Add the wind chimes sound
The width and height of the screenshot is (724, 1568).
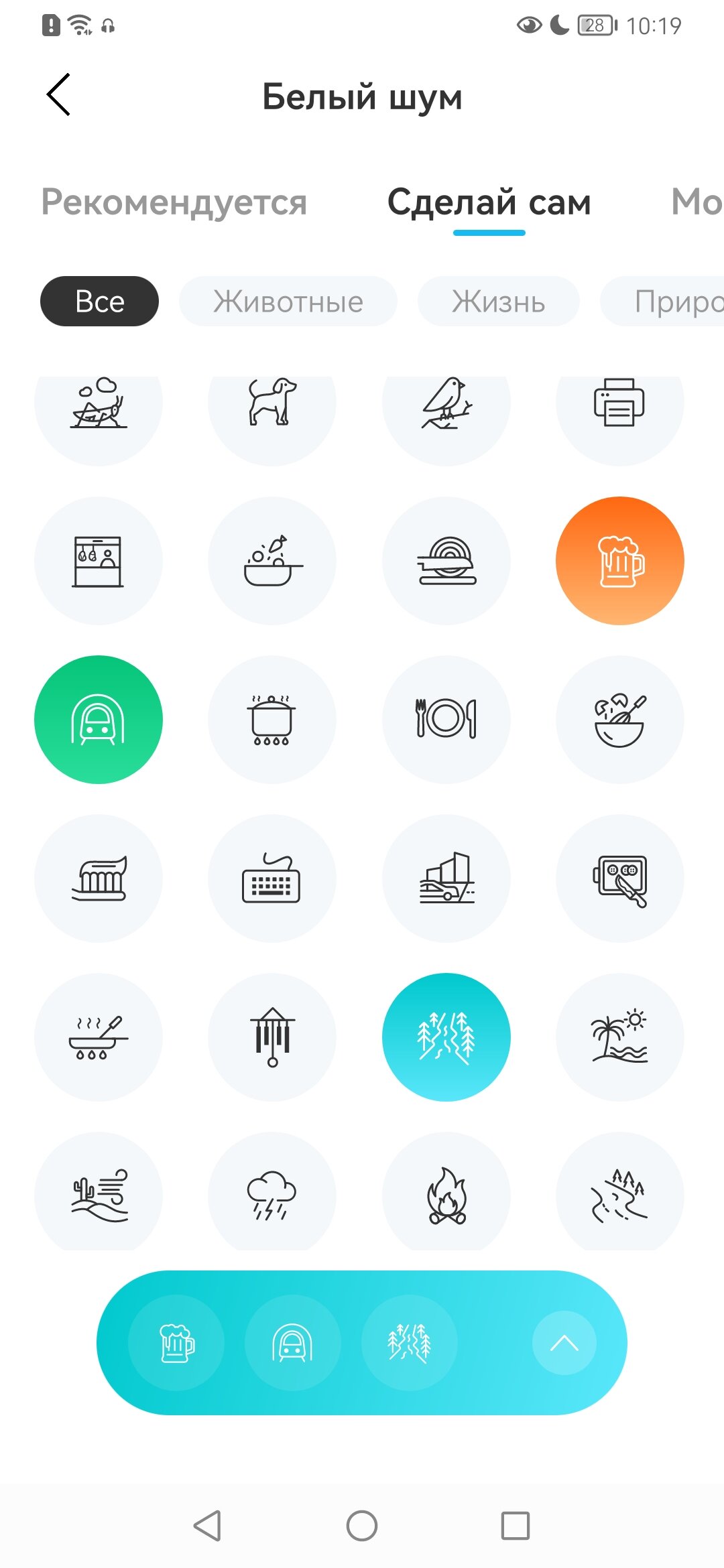[272, 1037]
